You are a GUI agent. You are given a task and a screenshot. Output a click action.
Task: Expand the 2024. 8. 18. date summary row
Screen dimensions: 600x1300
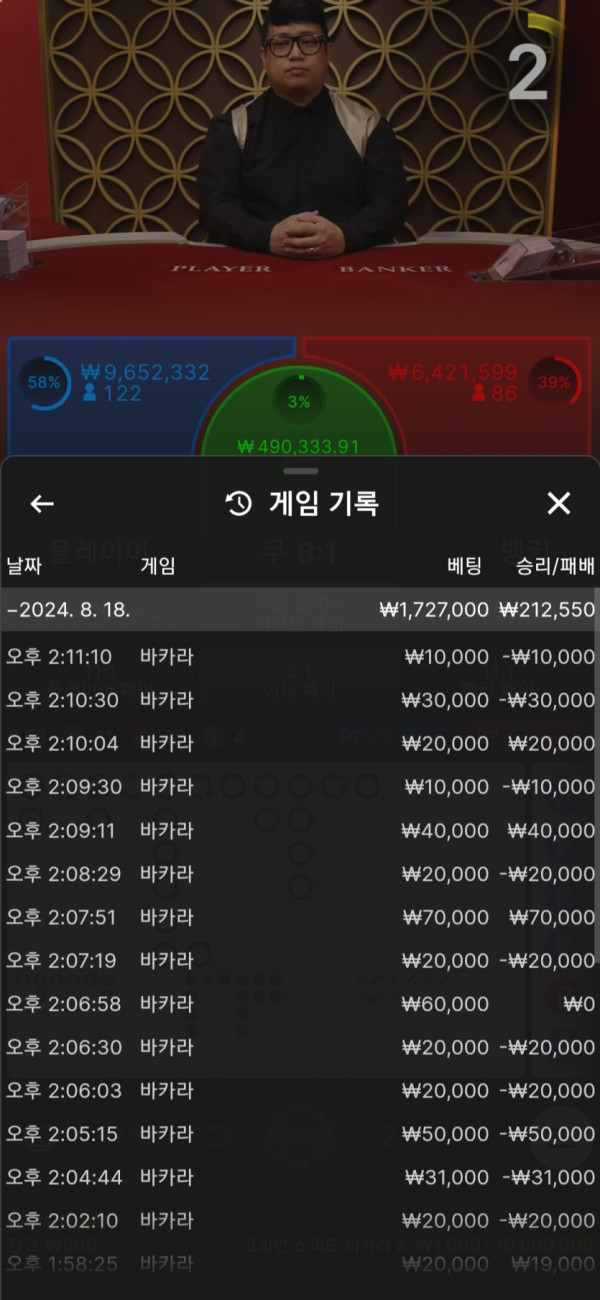click(x=300, y=610)
